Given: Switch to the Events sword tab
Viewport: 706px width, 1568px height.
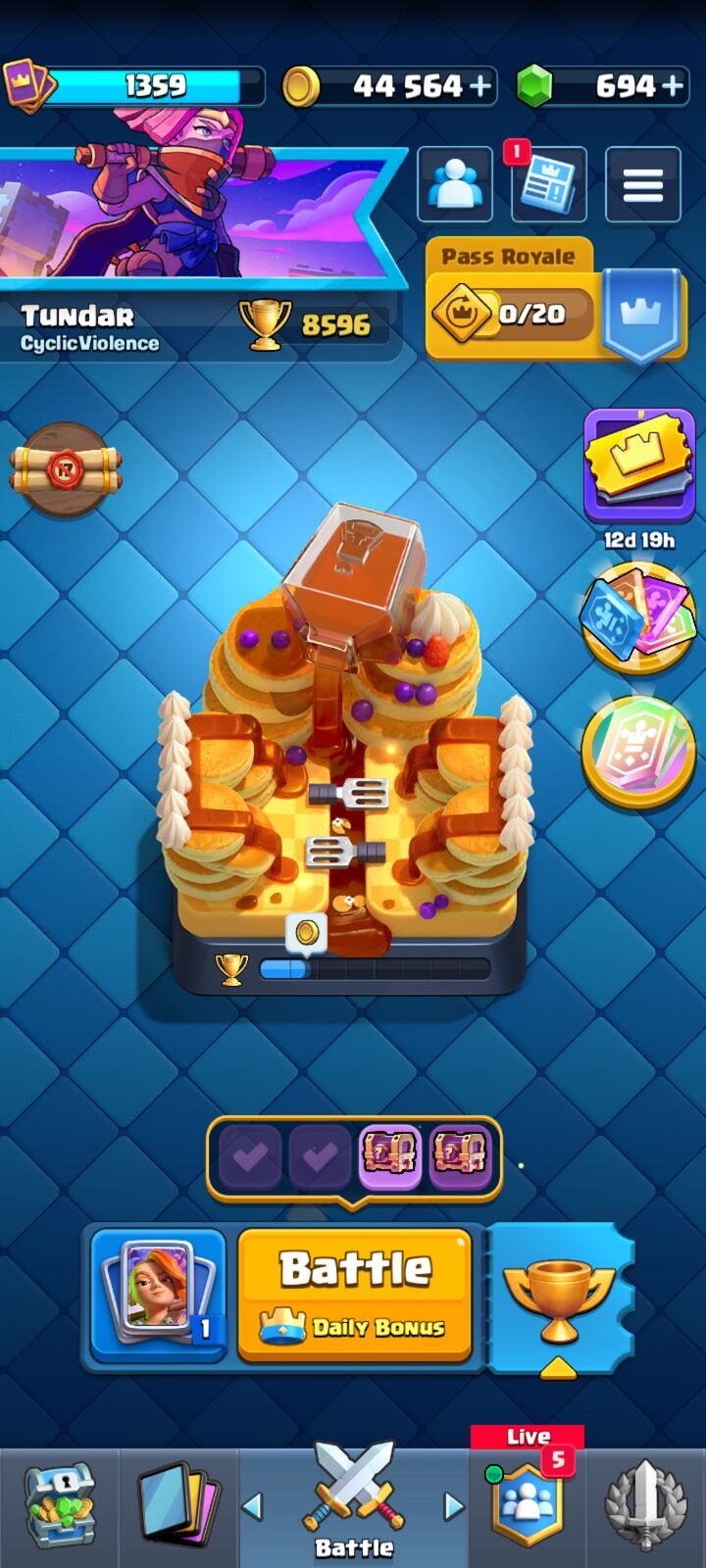Looking at the screenshot, I should 644,1506.
